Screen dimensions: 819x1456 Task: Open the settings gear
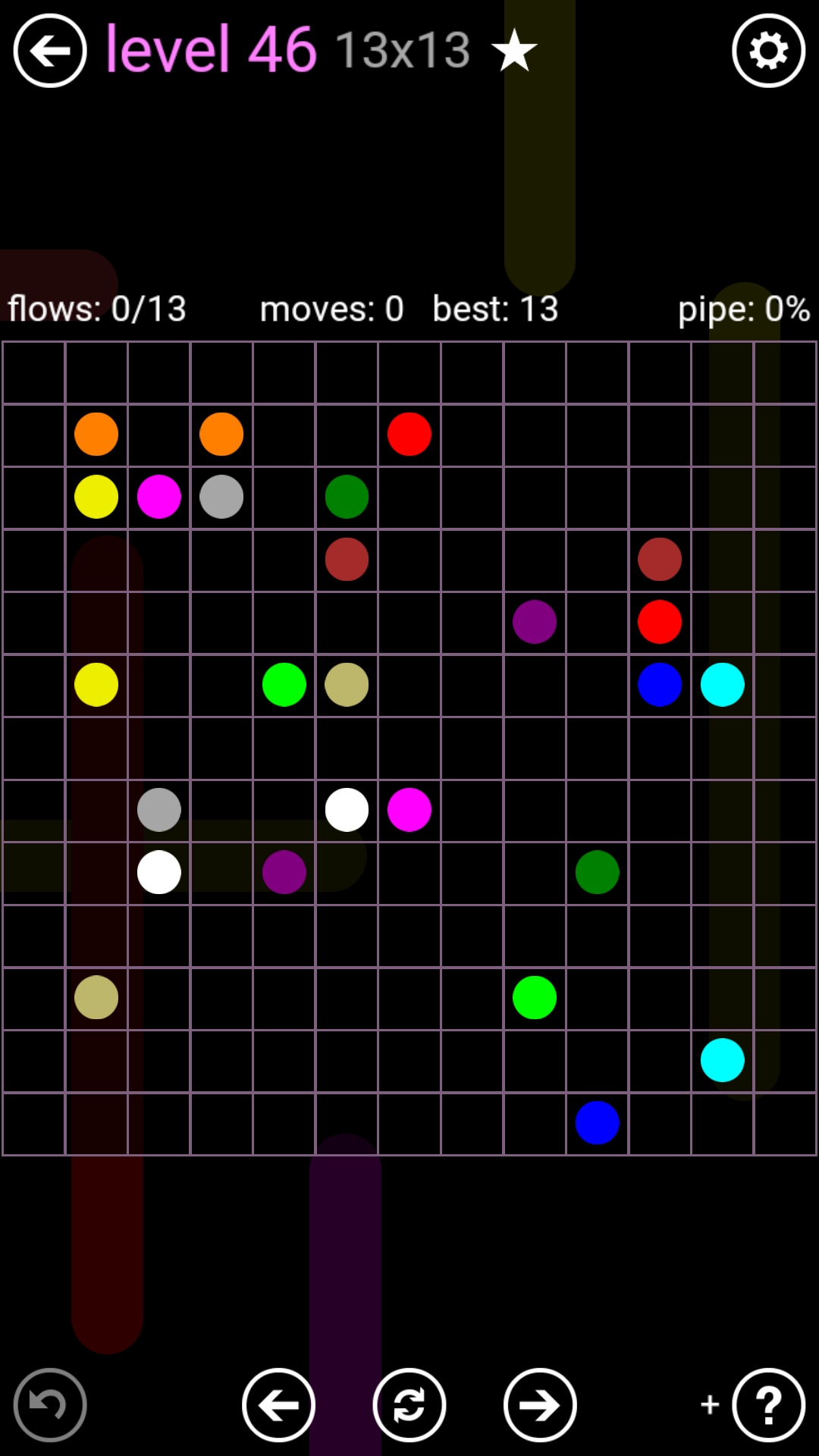(x=768, y=51)
